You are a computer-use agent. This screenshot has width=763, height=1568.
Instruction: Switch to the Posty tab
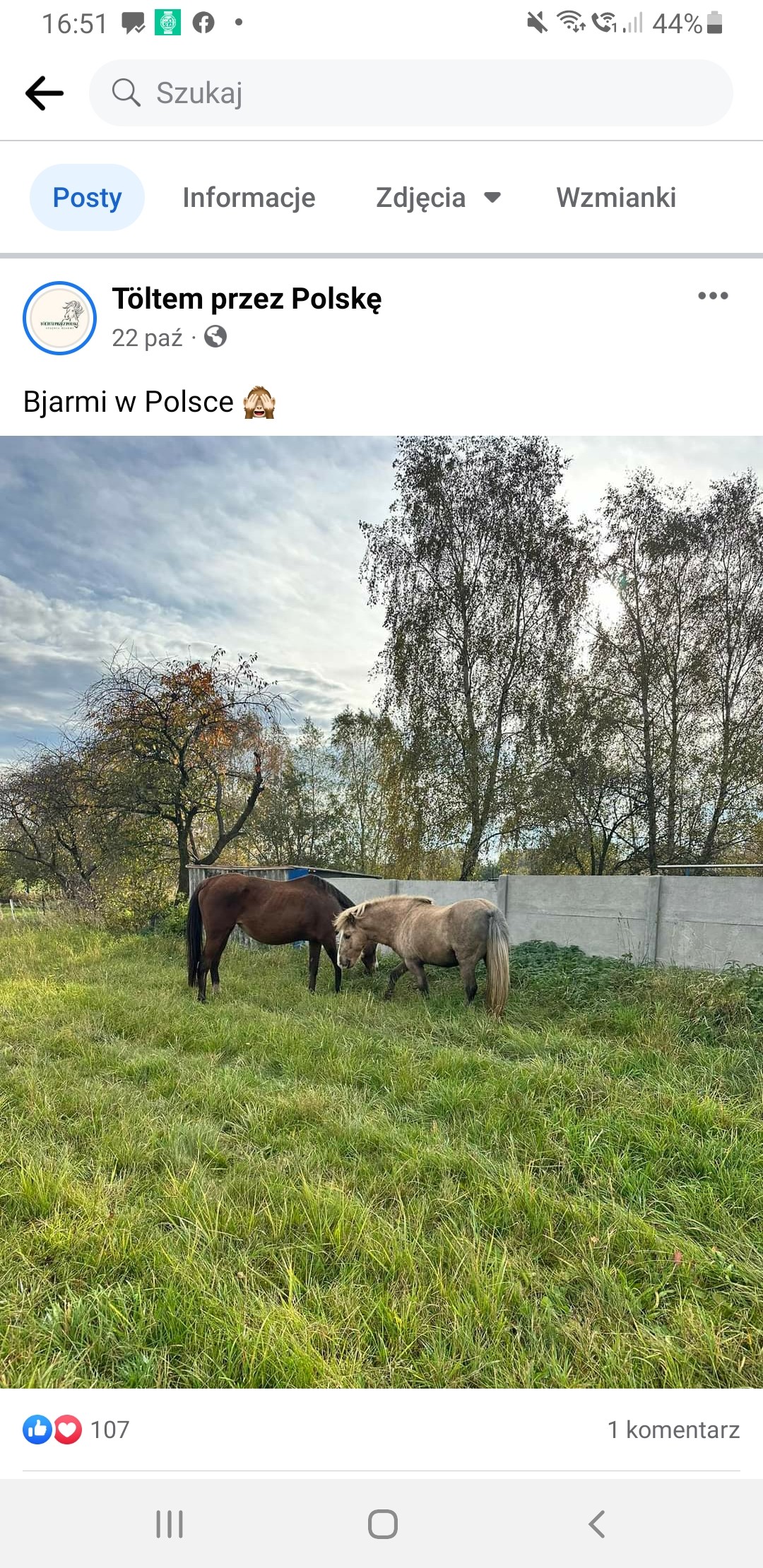[x=87, y=198]
